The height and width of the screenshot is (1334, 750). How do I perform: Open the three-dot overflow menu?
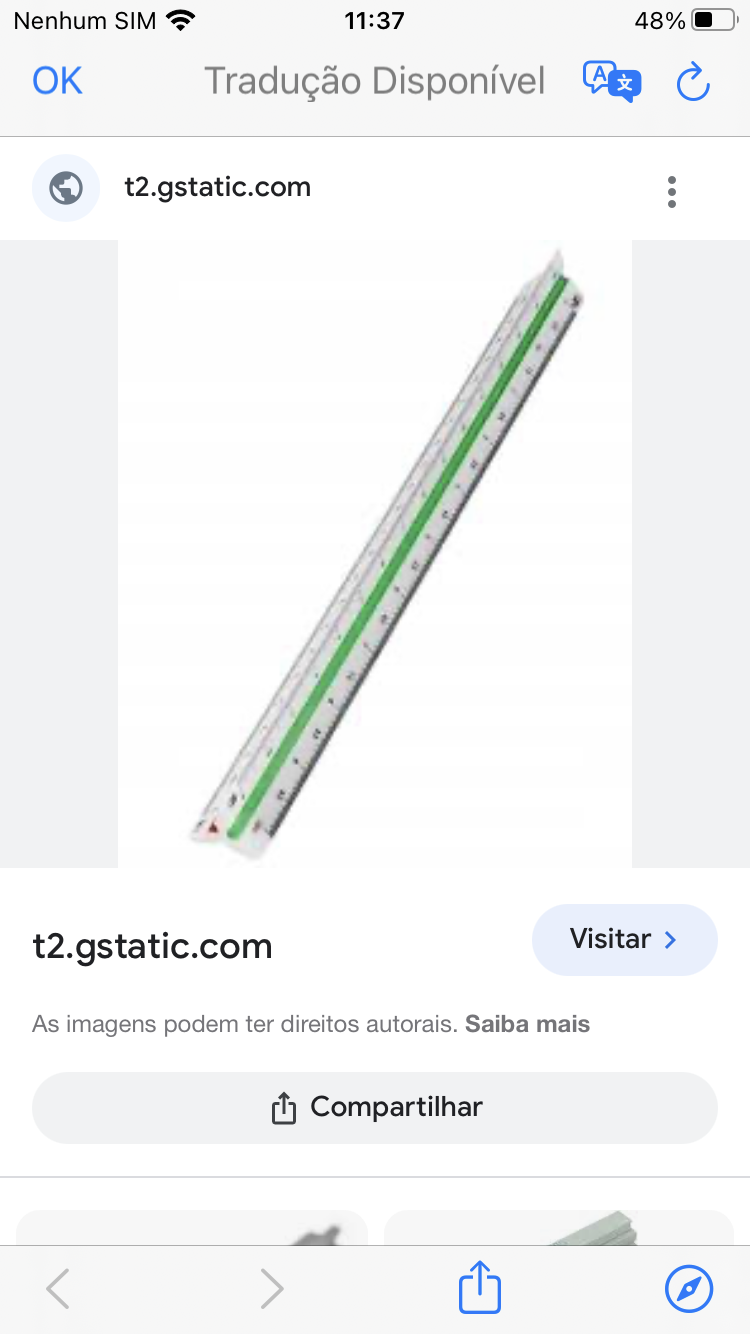coord(671,191)
